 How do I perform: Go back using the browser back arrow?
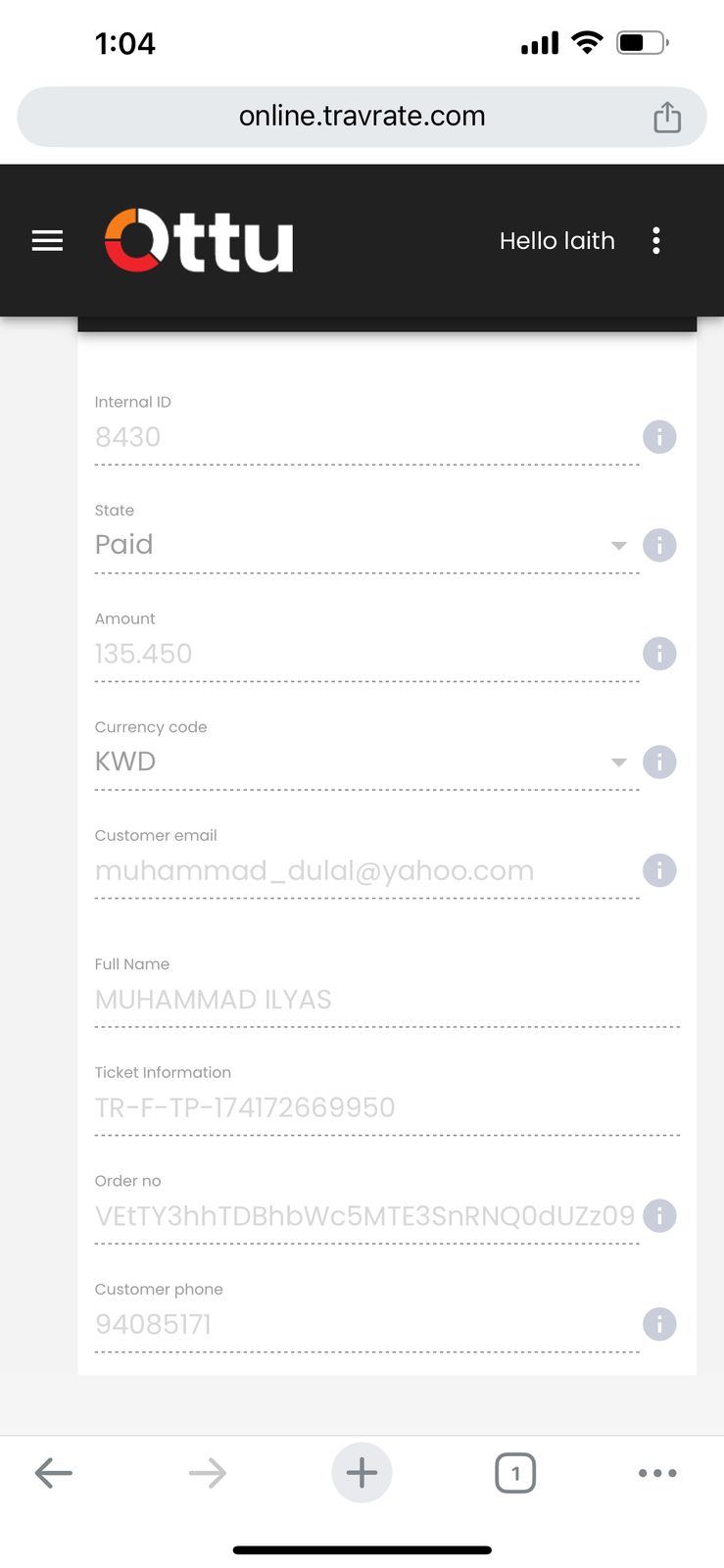click(x=54, y=1472)
